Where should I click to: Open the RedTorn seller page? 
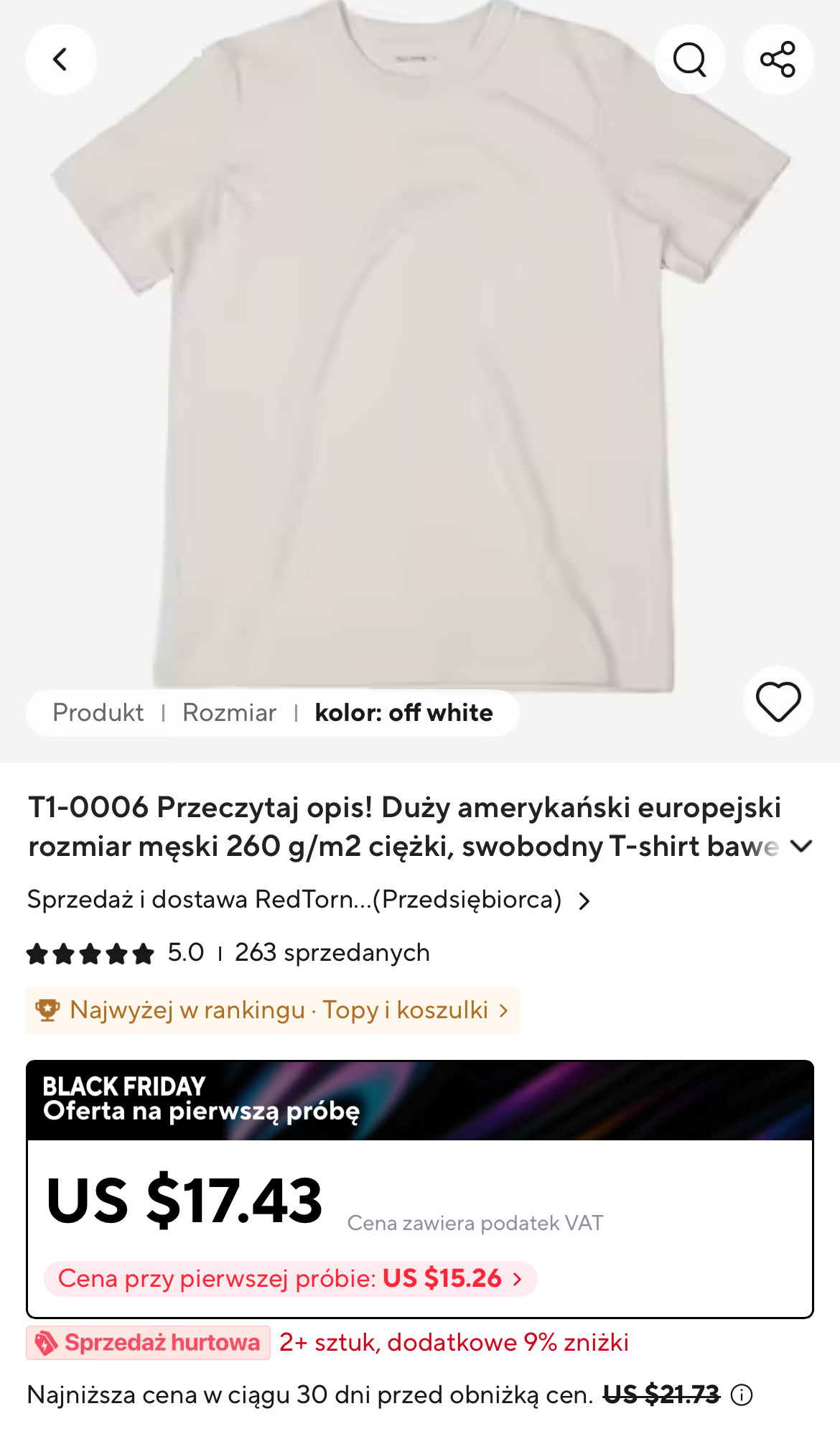point(309,900)
